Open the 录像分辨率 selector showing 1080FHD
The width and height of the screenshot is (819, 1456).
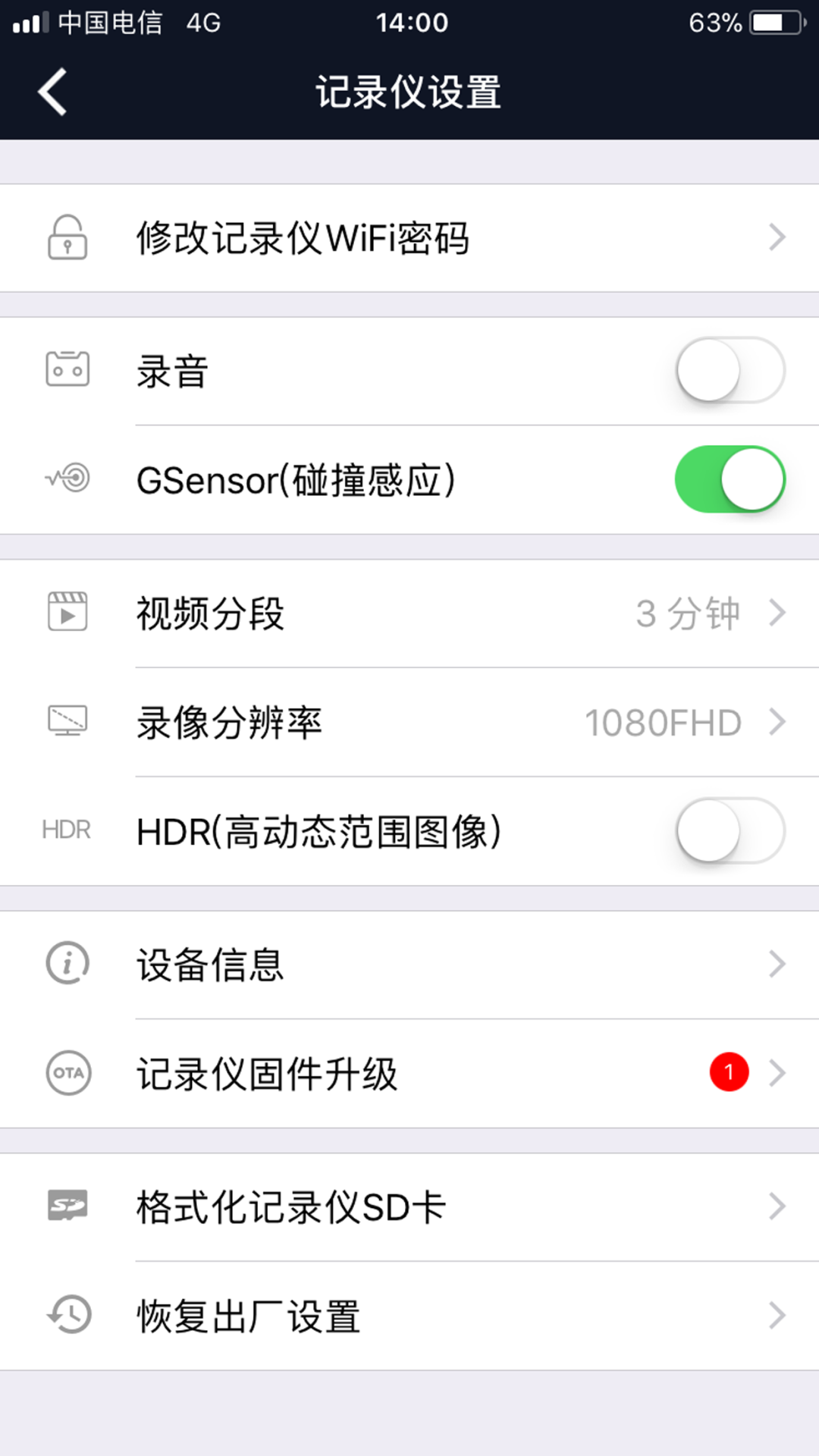point(409,722)
